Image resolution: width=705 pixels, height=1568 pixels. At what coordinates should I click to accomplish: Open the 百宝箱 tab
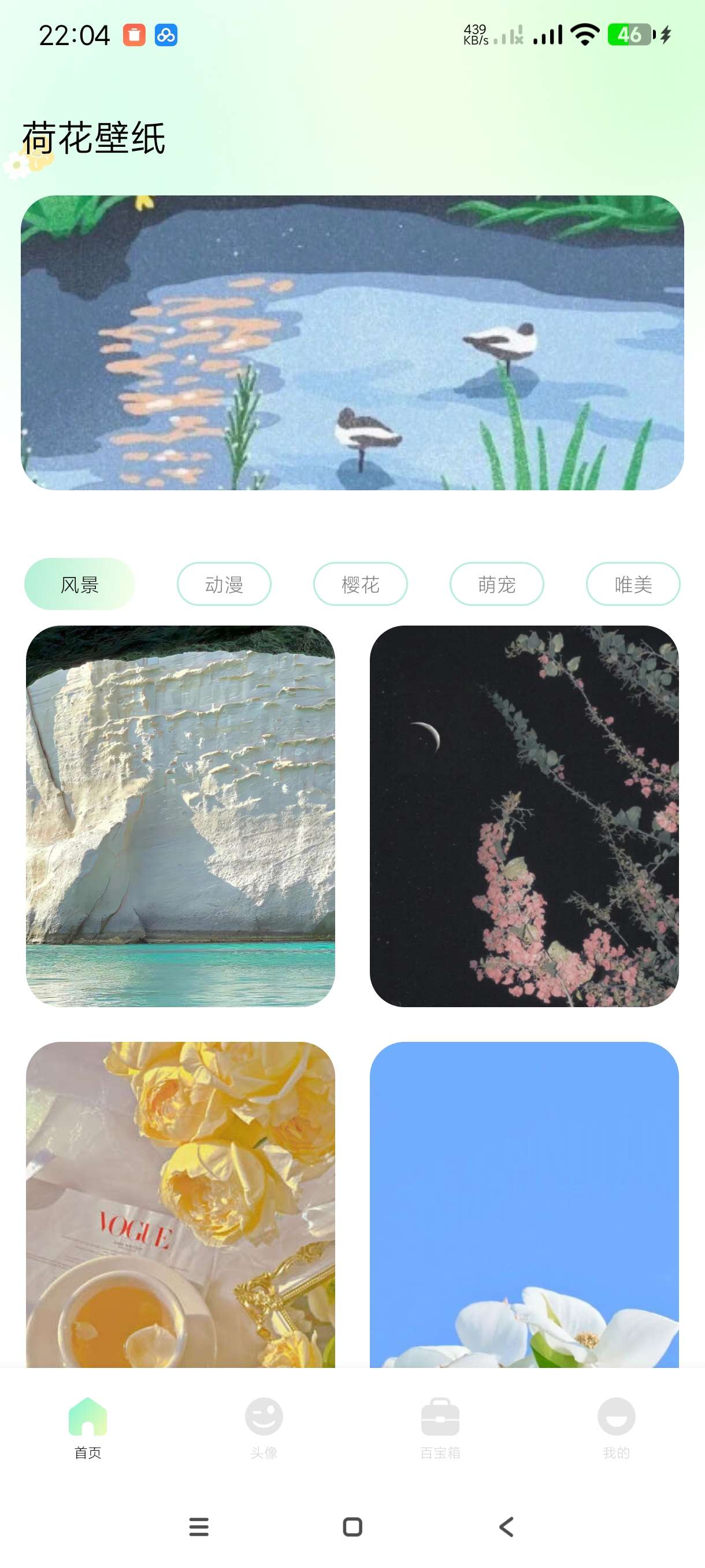pos(440,1428)
